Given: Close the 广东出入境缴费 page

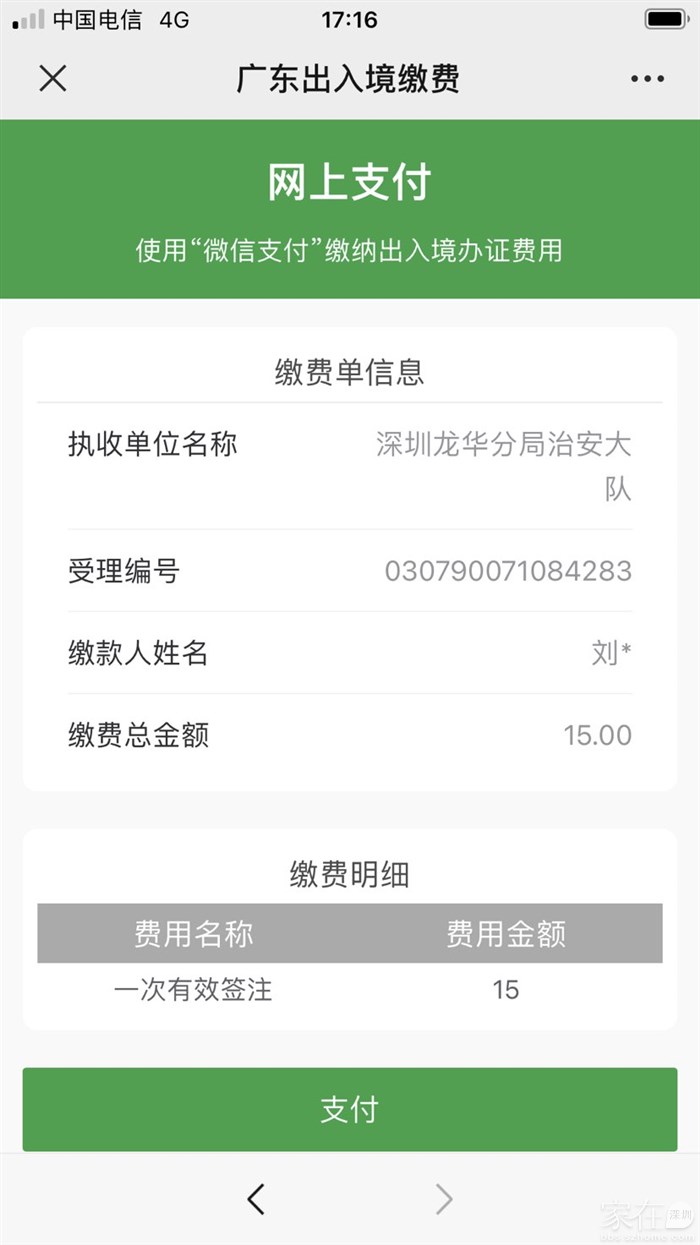Looking at the screenshot, I should pyautogui.click(x=52, y=78).
